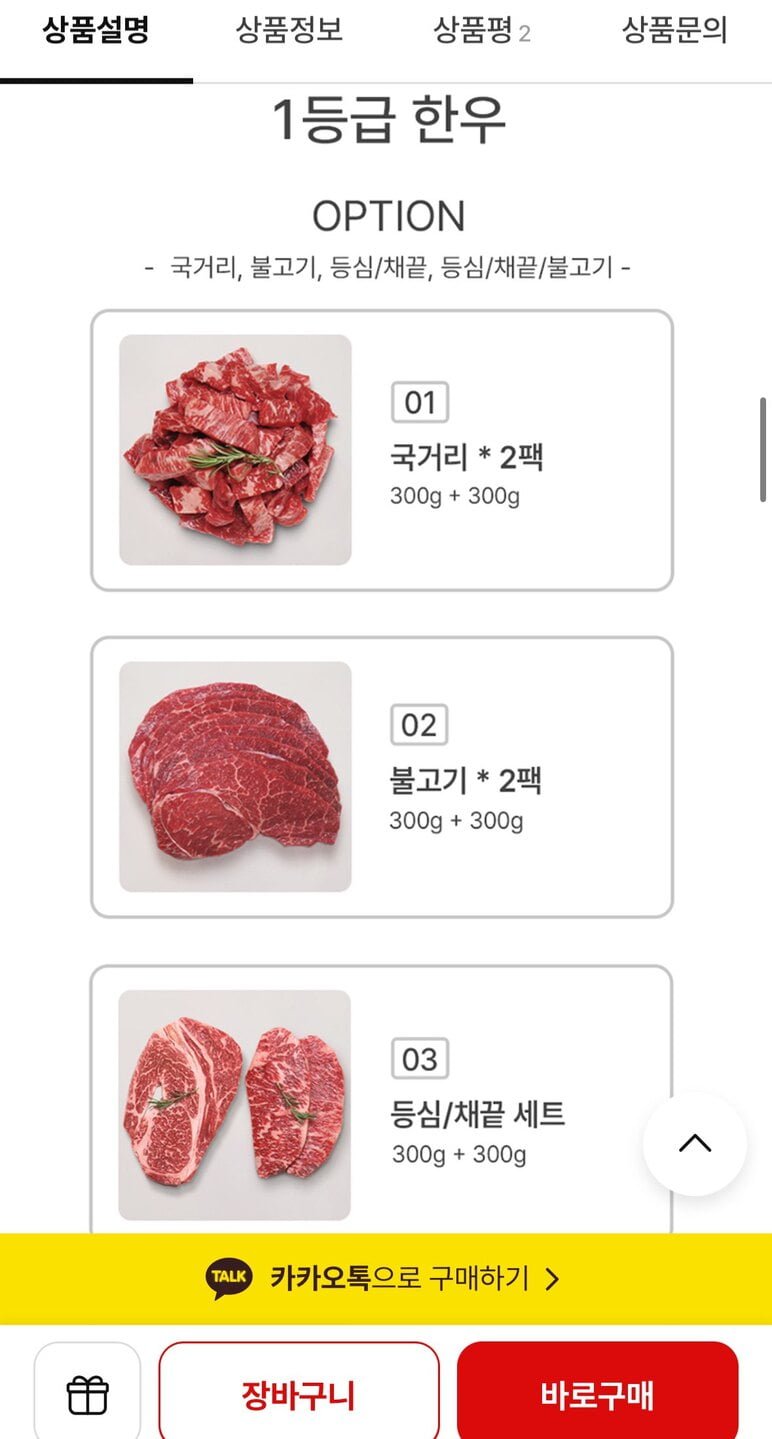Switch to the 상품정보 tab
The width and height of the screenshot is (772, 1439).
pyautogui.click(x=289, y=31)
